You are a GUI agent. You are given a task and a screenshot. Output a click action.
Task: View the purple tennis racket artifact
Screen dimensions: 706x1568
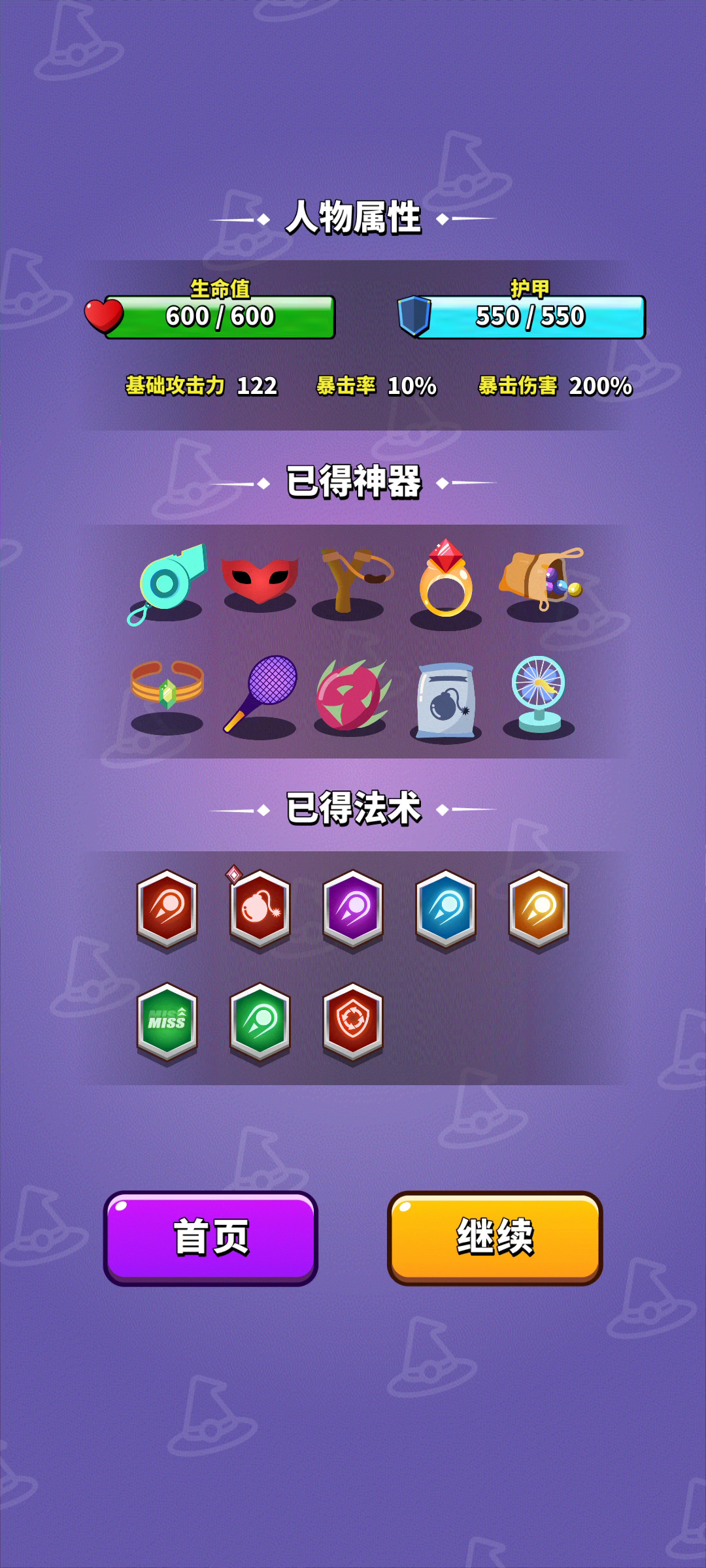coord(260,694)
